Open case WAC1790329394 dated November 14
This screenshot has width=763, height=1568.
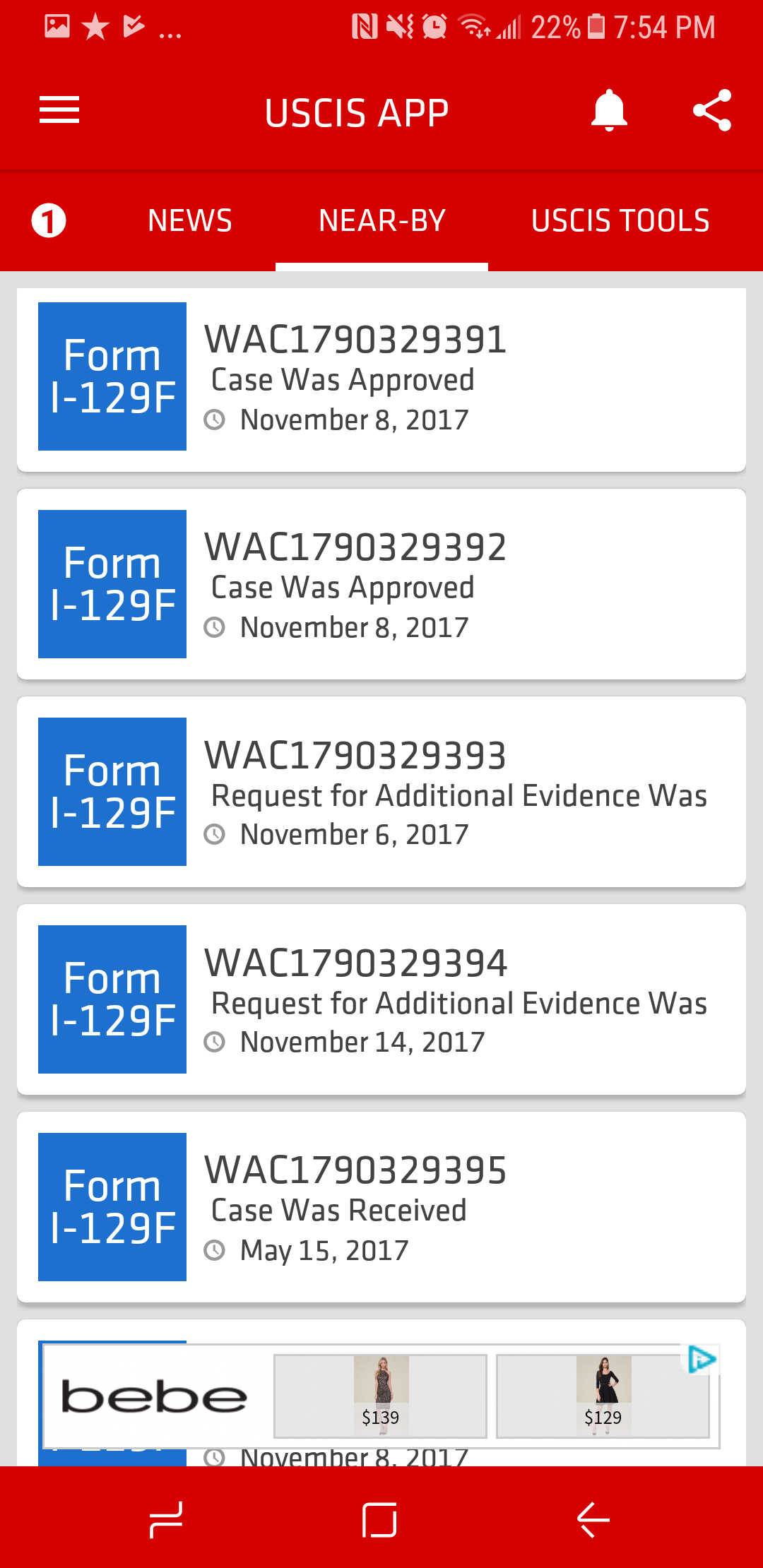pyautogui.click(x=381, y=999)
